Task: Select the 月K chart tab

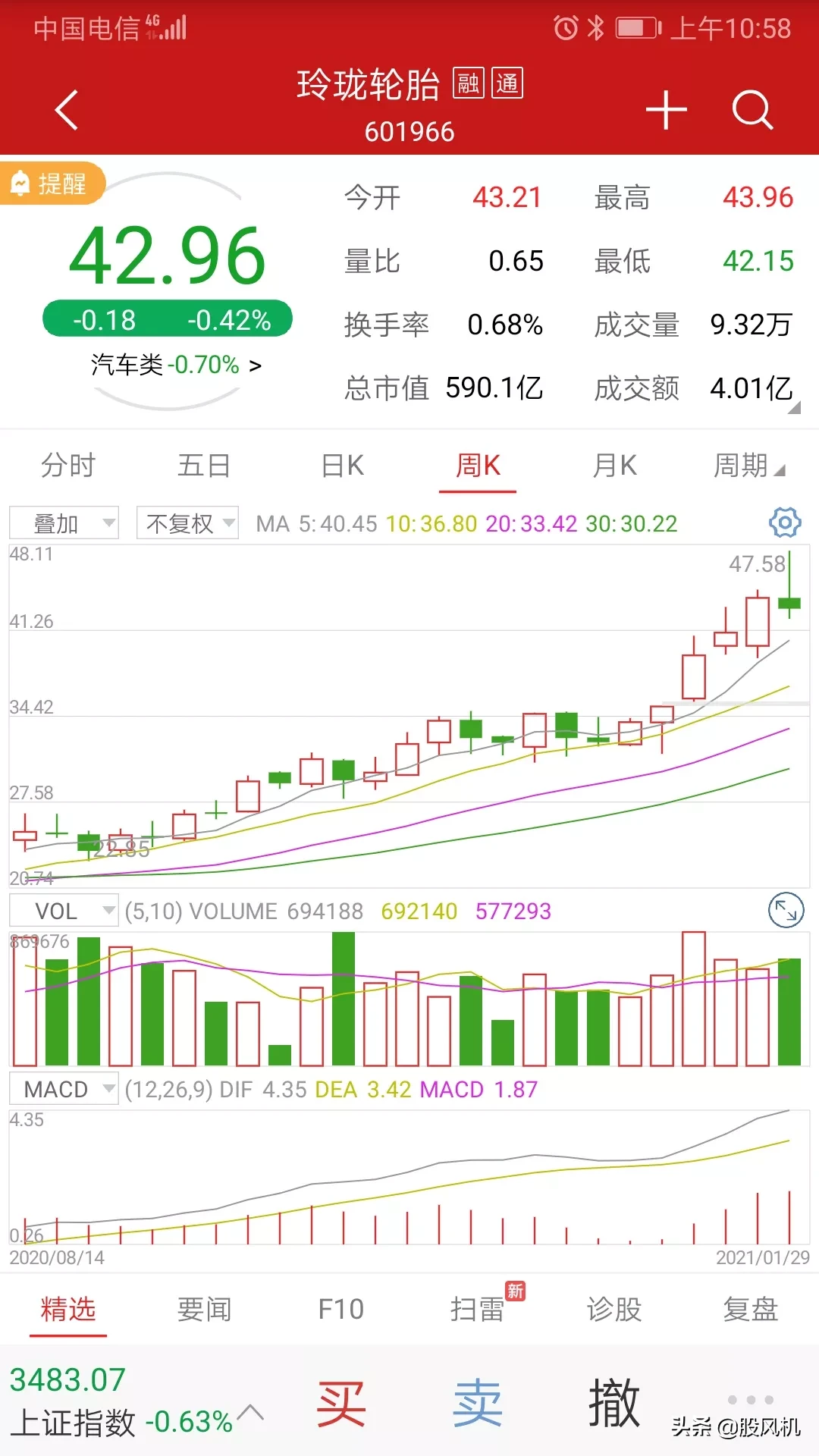Action: (614, 466)
